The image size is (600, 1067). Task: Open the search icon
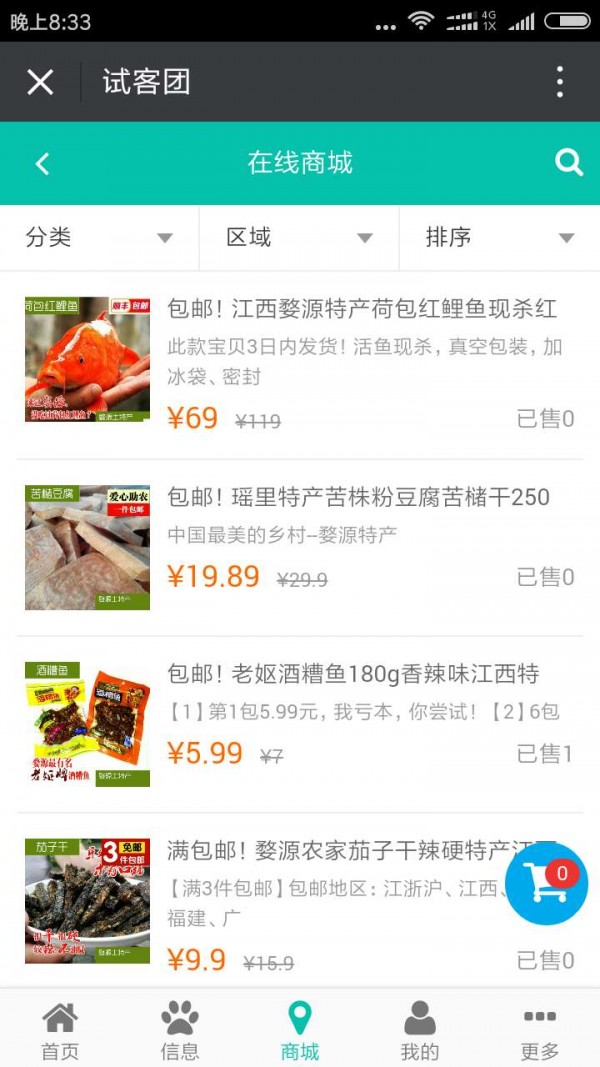pos(568,163)
